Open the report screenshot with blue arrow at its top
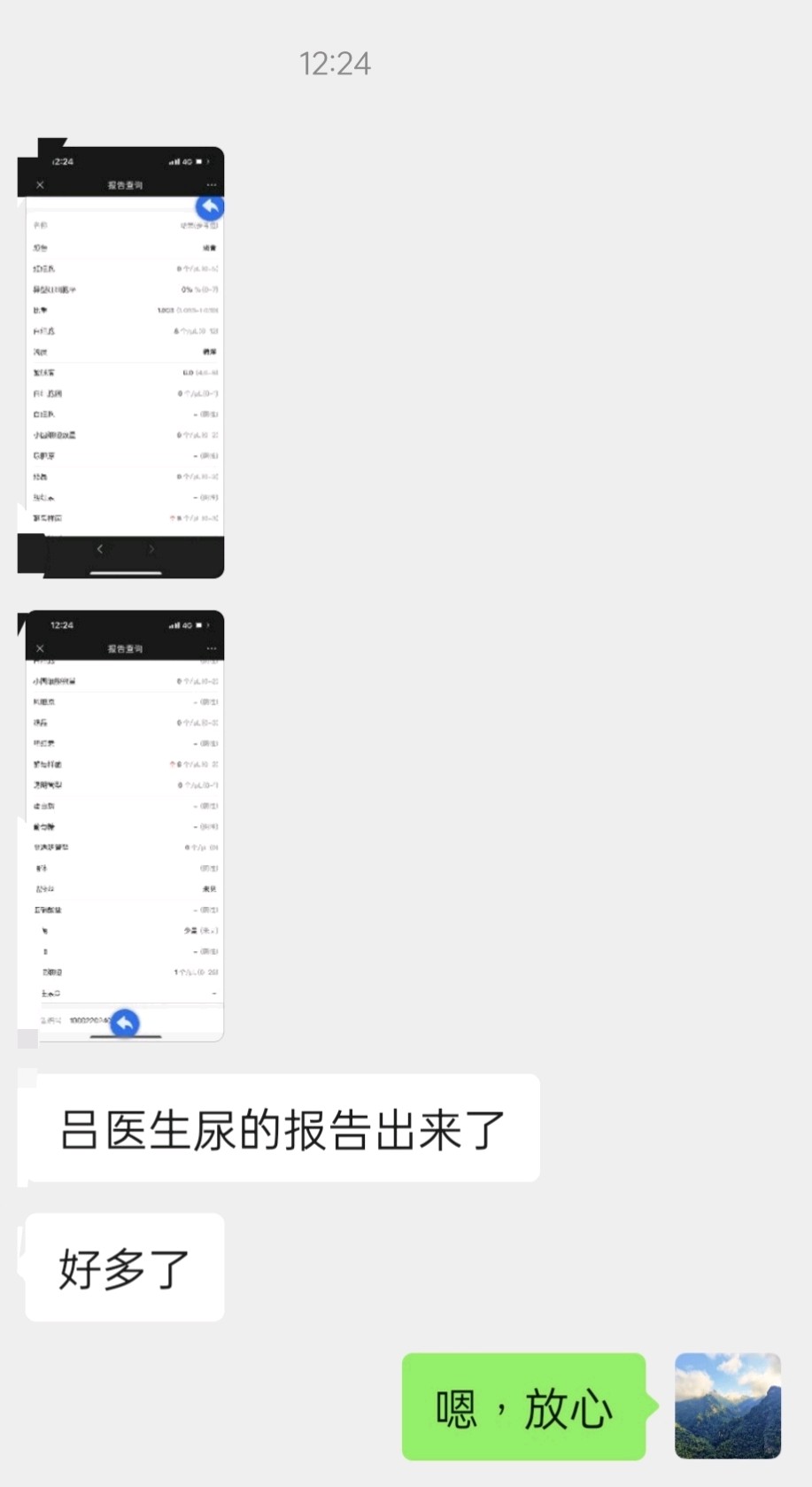This screenshot has height=1487, width=812. (x=121, y=363)
